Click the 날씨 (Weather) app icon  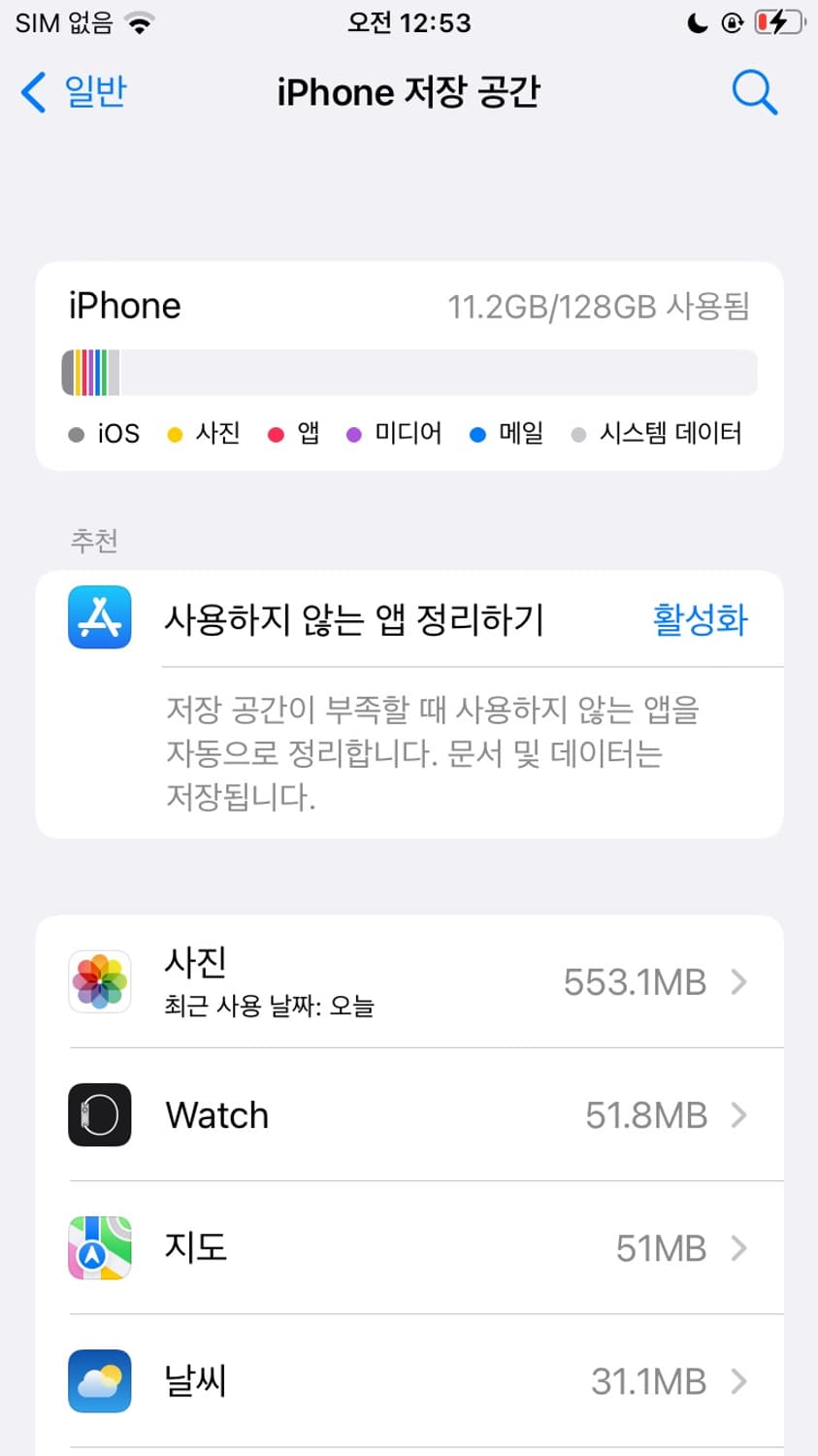point(99,1381)
